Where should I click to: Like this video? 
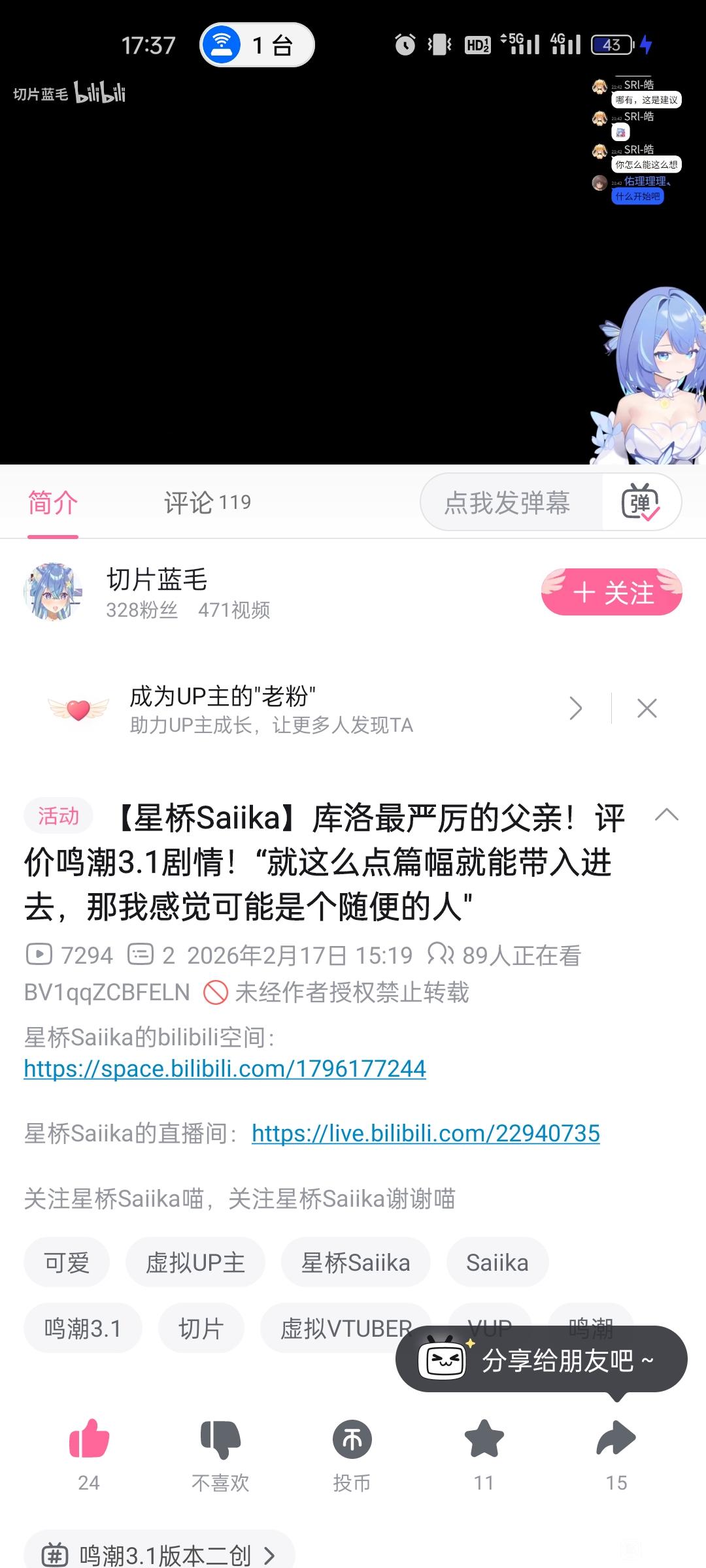pyautogui.click(x=89, y=1439)
